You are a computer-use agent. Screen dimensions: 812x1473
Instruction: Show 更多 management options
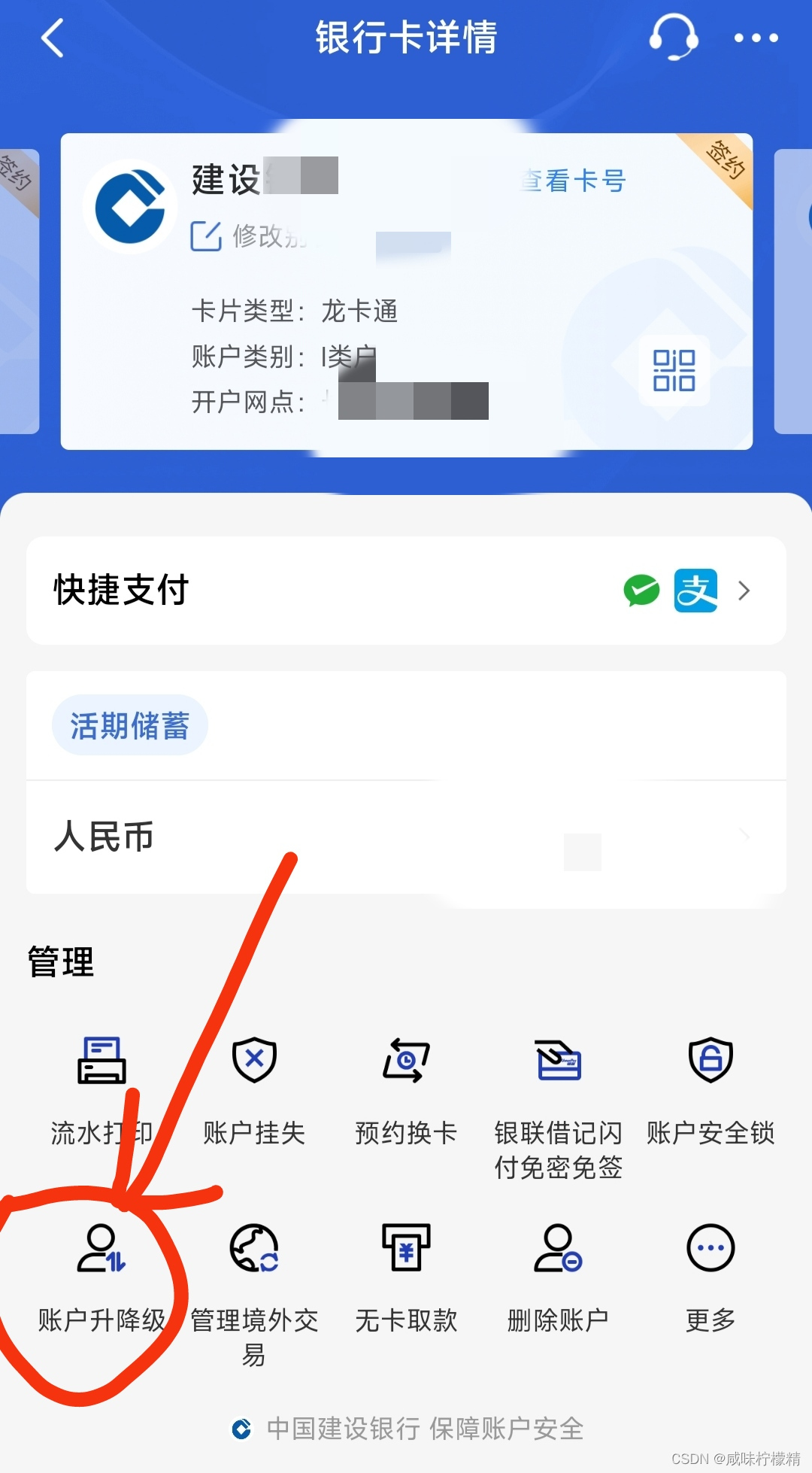click(x=710, y=1275)
